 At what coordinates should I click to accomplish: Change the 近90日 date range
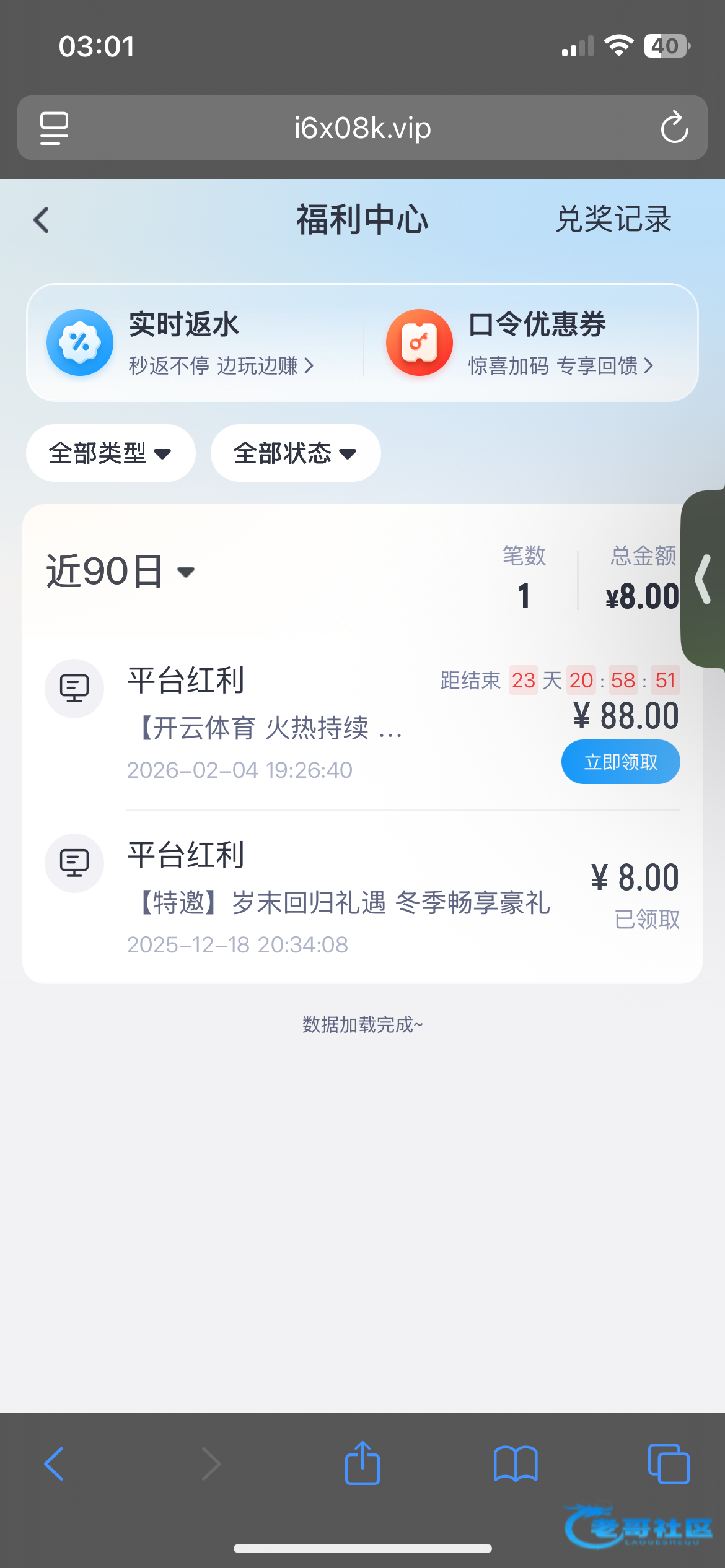click(x=121, y=571)
